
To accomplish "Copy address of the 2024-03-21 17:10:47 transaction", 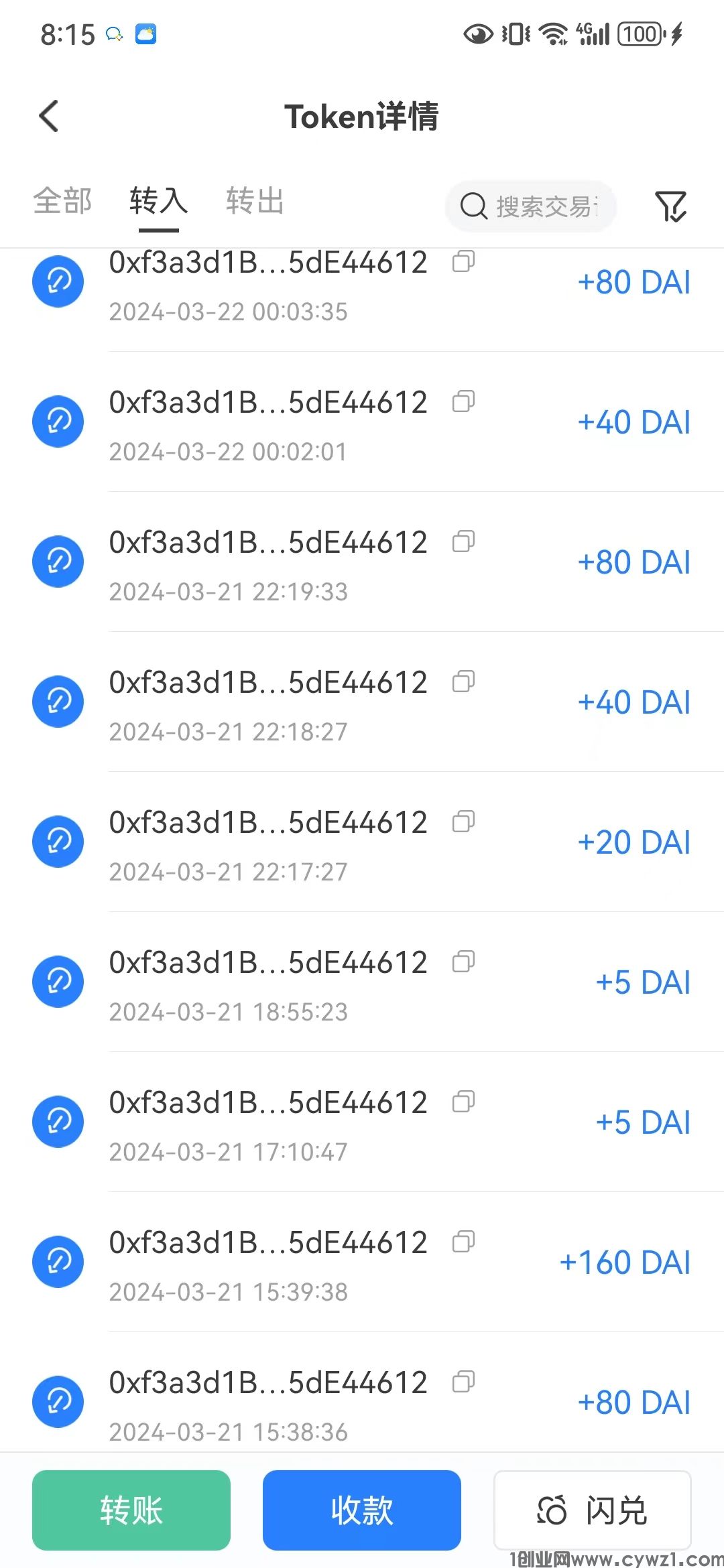I will coord(463,1102).
